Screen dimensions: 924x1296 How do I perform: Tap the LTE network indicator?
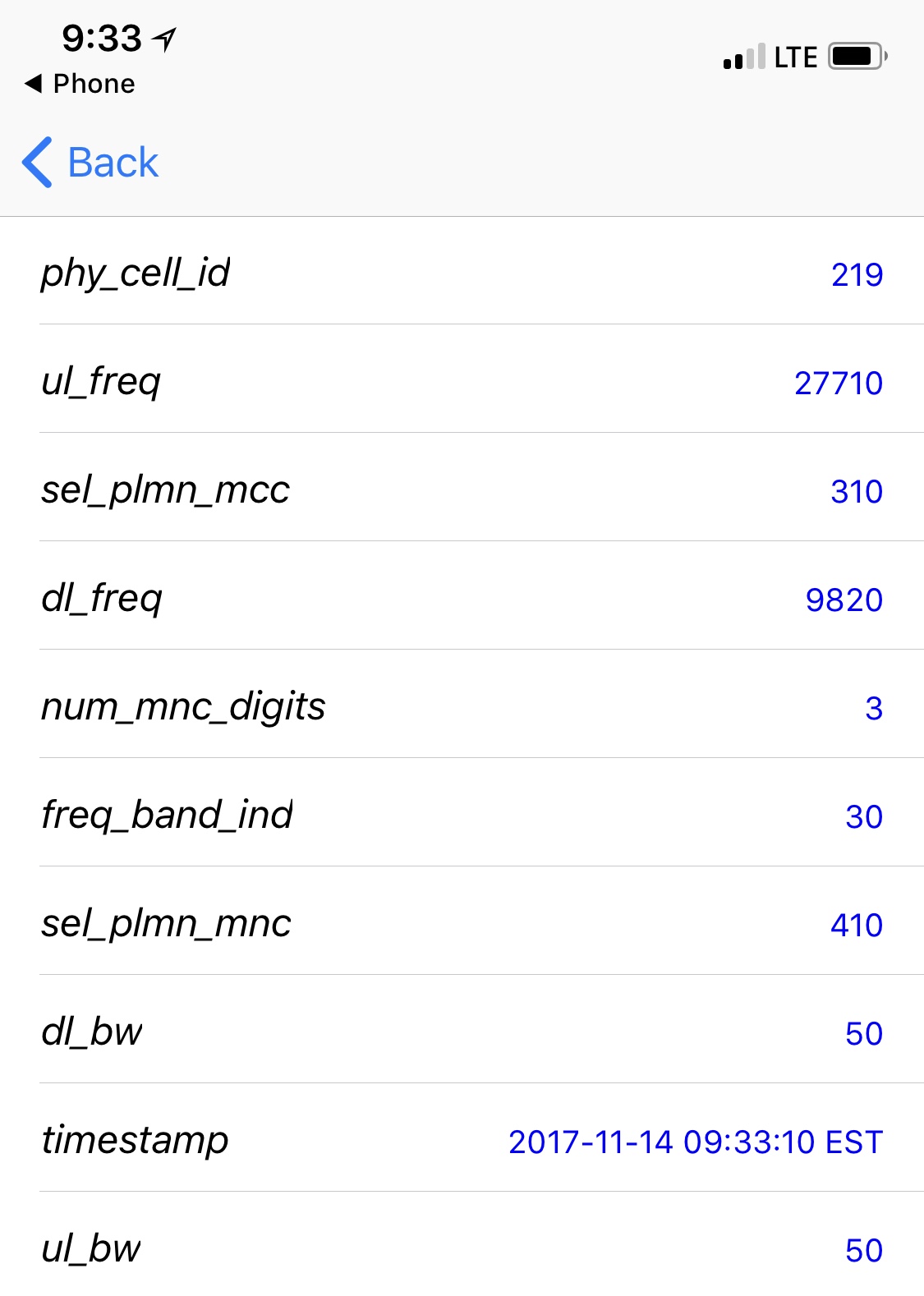pyautogui.click(x=793, y=57)
